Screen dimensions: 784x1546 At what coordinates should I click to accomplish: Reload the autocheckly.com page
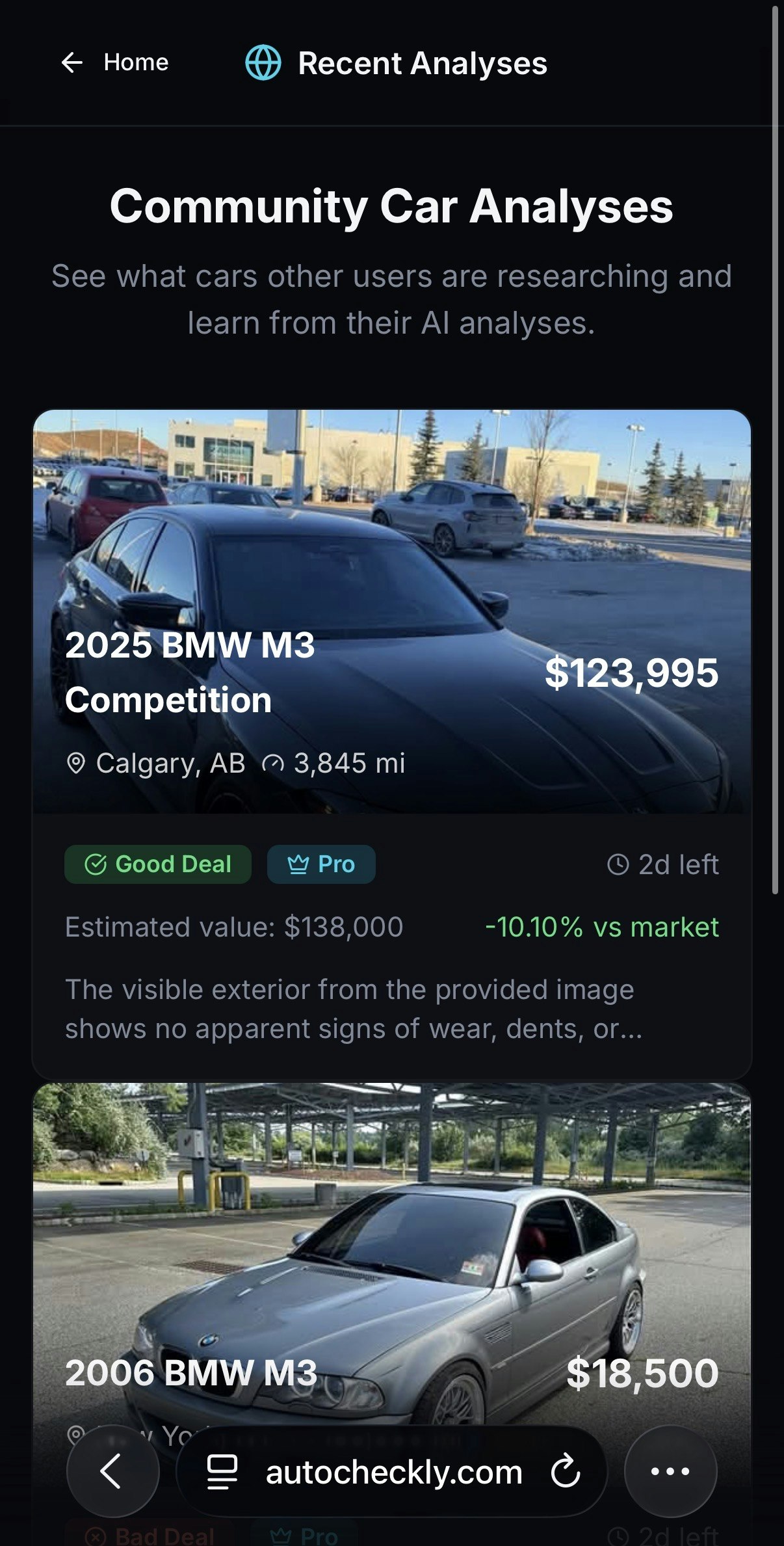[x=565, y=1472]
